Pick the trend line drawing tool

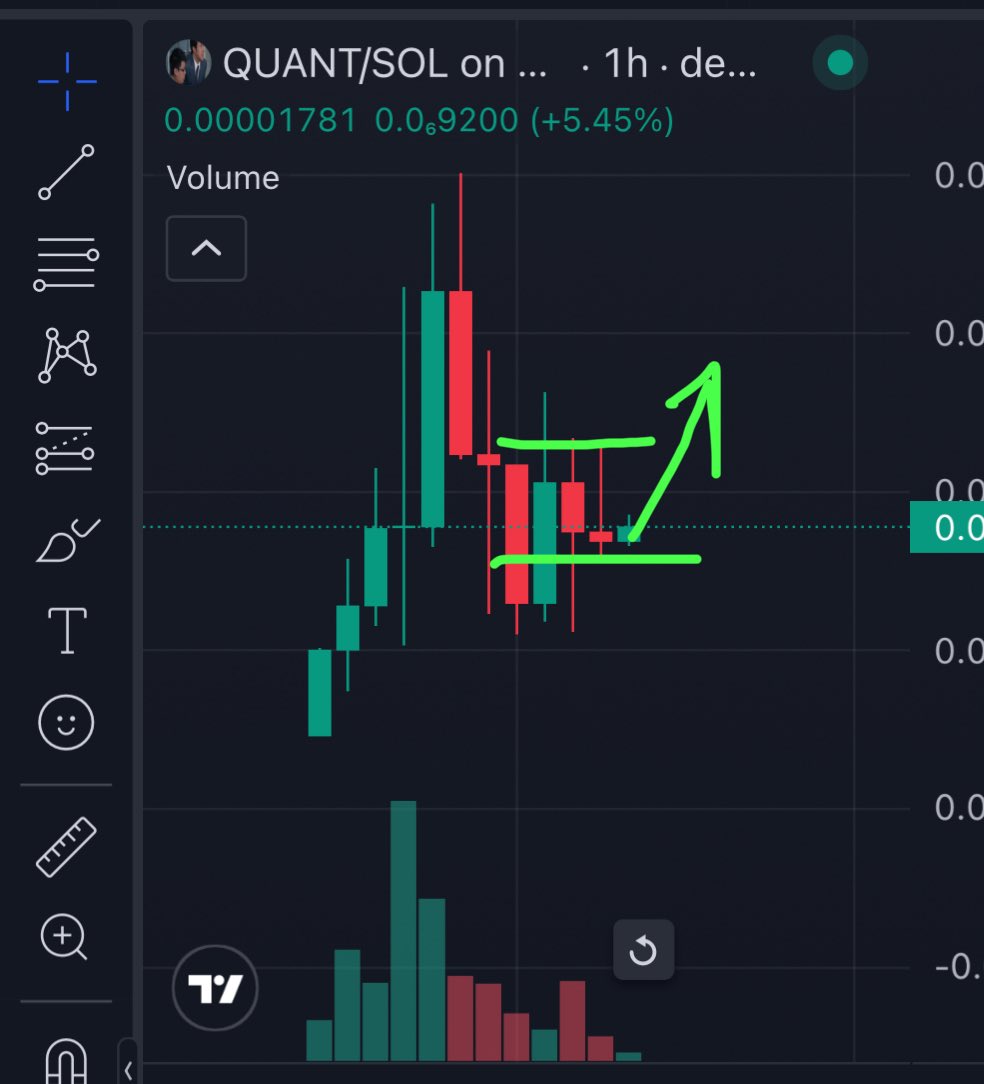[x=67, y=172]
